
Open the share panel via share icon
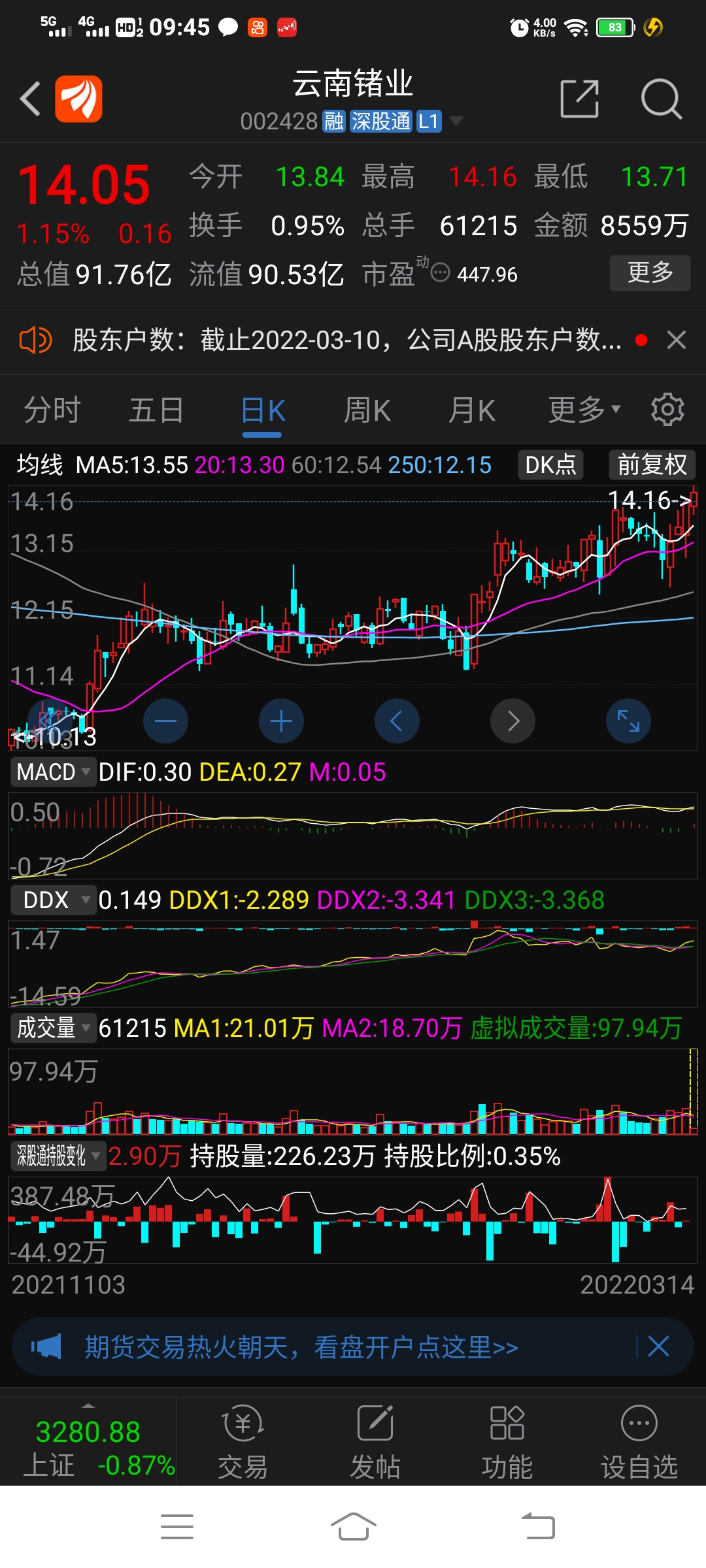[580, 98]
